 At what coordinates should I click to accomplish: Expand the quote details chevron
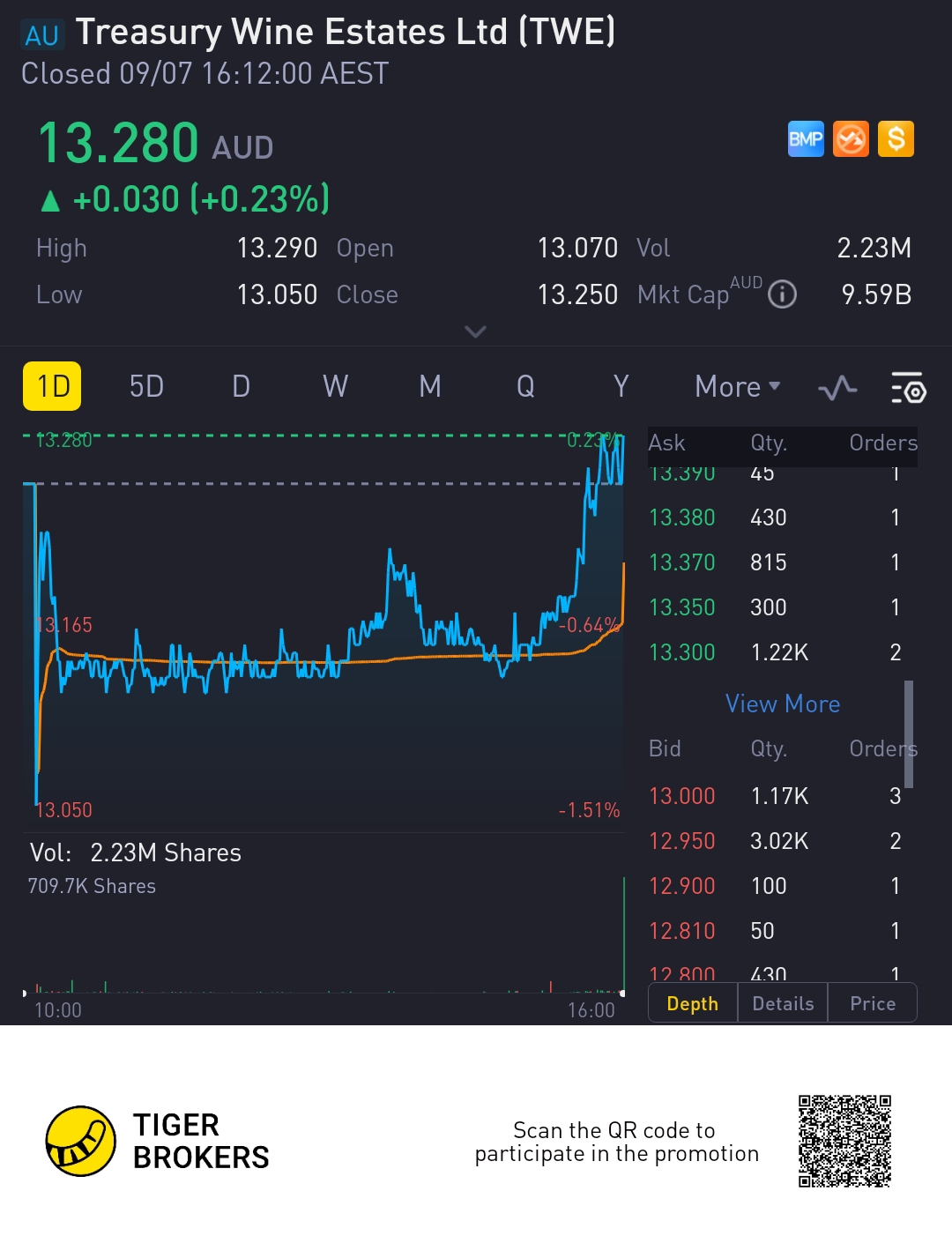(475, 331)
